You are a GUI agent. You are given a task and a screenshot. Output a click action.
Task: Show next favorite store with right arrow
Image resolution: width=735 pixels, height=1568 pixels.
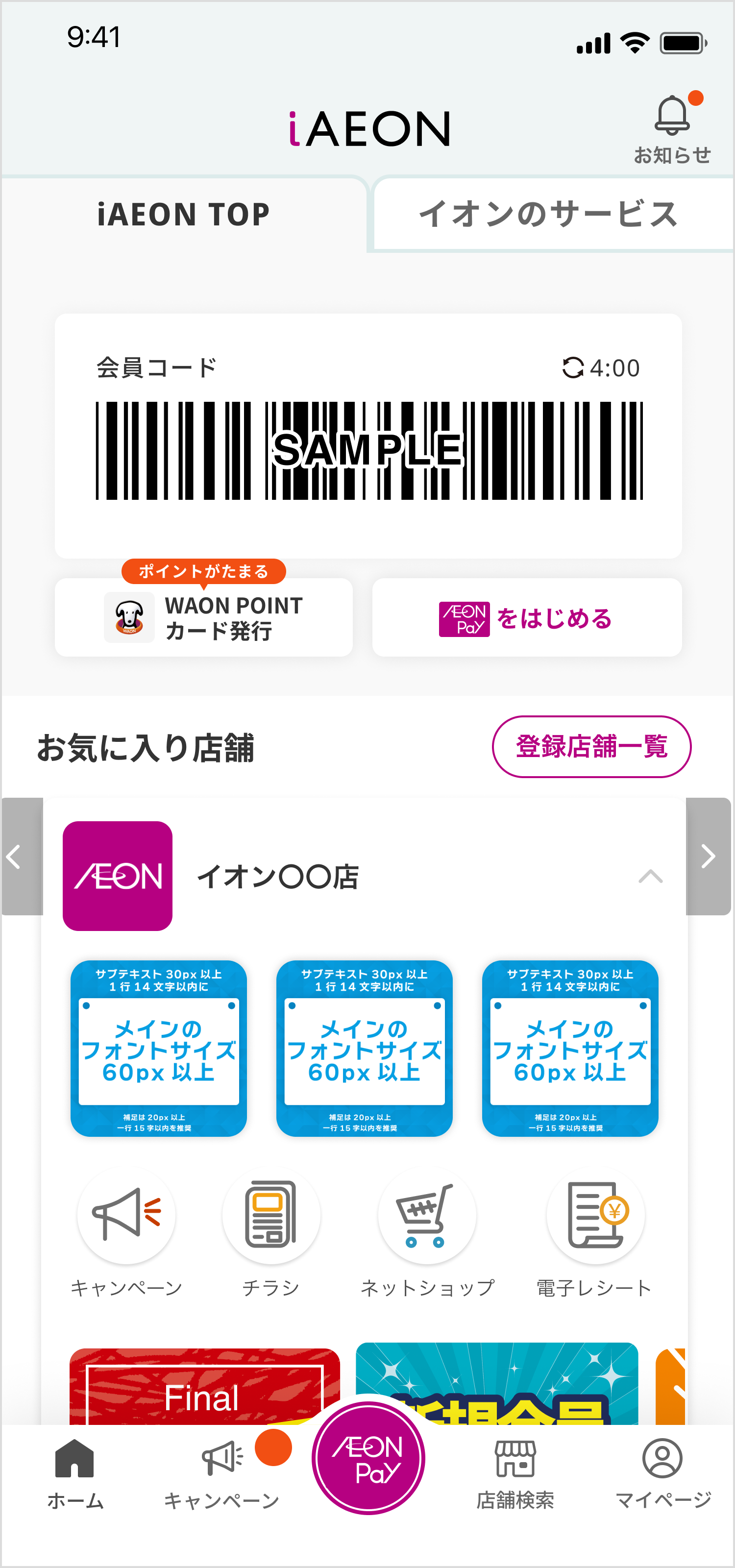[x=708, y=857]
